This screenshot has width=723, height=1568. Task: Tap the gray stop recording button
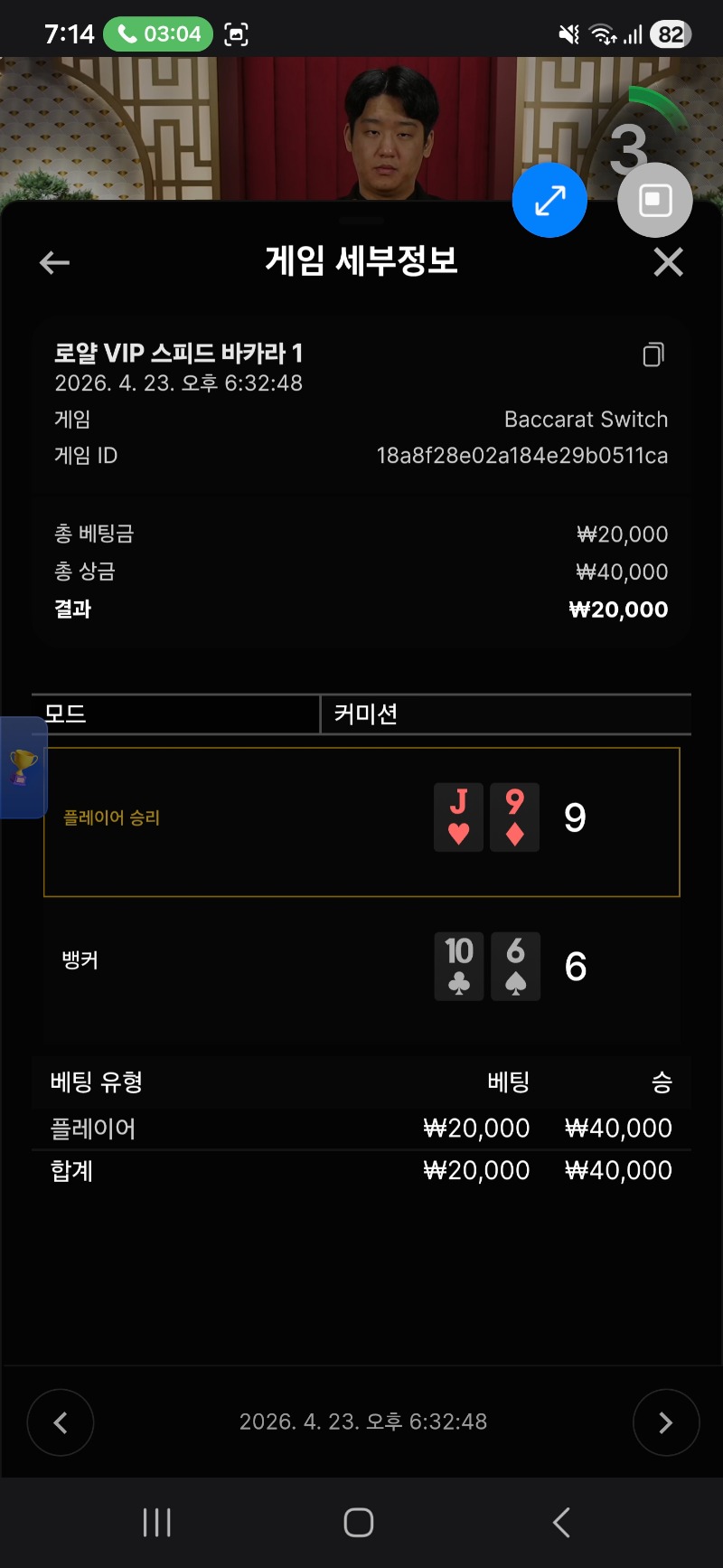655,201
